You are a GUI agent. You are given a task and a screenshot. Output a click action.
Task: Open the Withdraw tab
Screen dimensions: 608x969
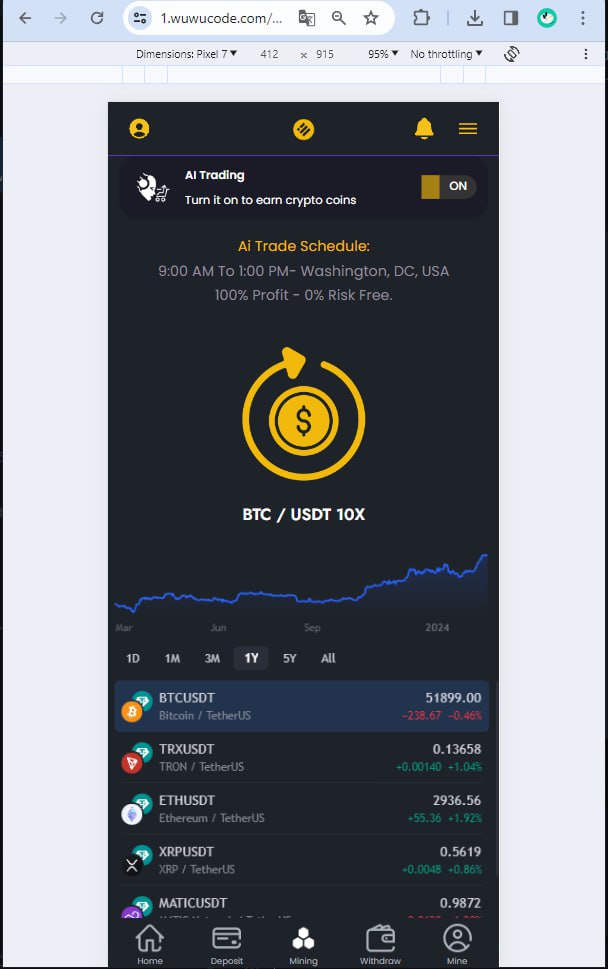point(380,944)
